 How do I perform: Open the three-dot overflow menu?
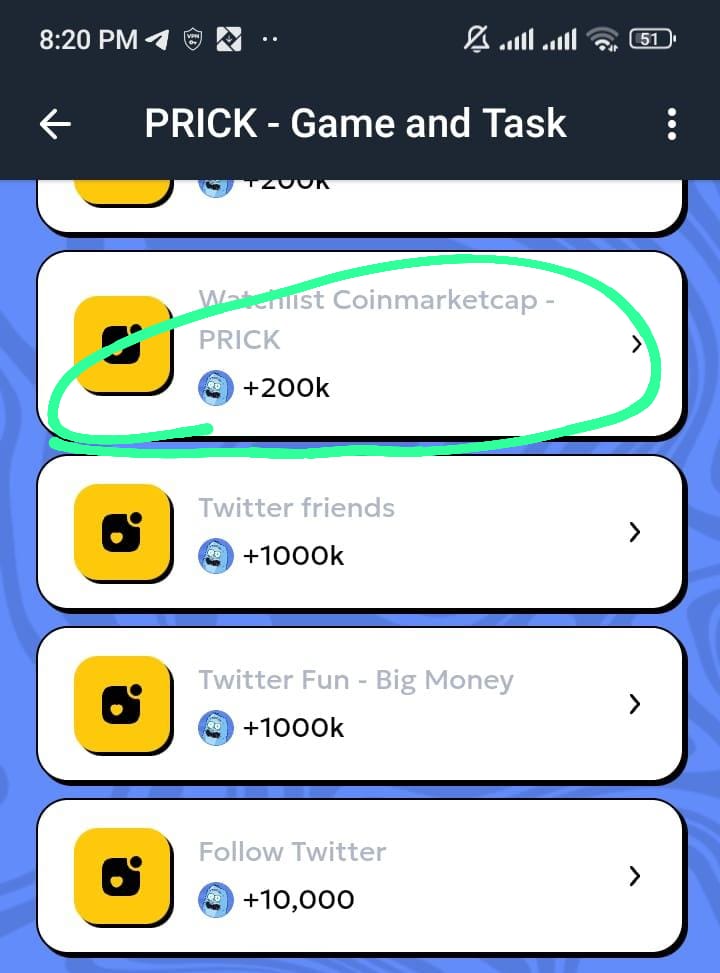671,124
